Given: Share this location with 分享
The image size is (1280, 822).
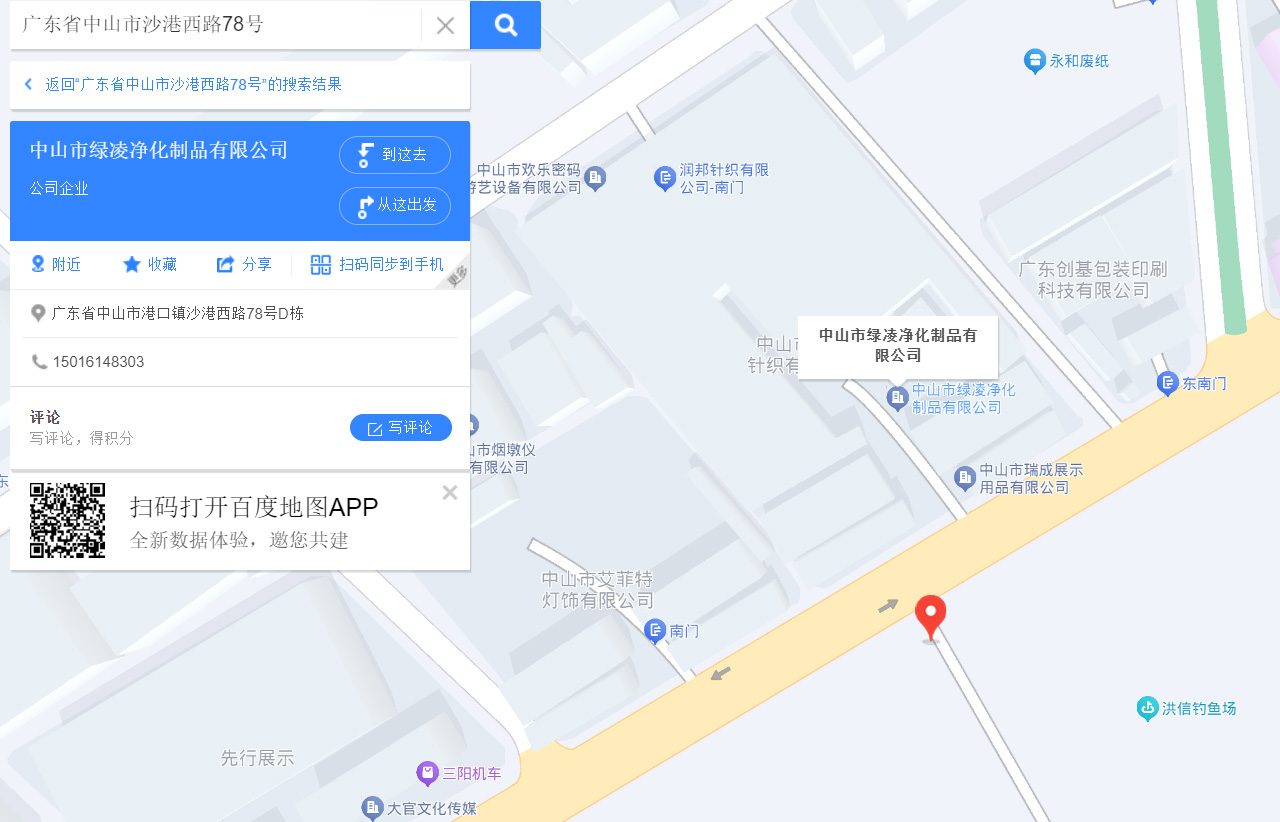Looking at the screenshot, I should [244, 264].
